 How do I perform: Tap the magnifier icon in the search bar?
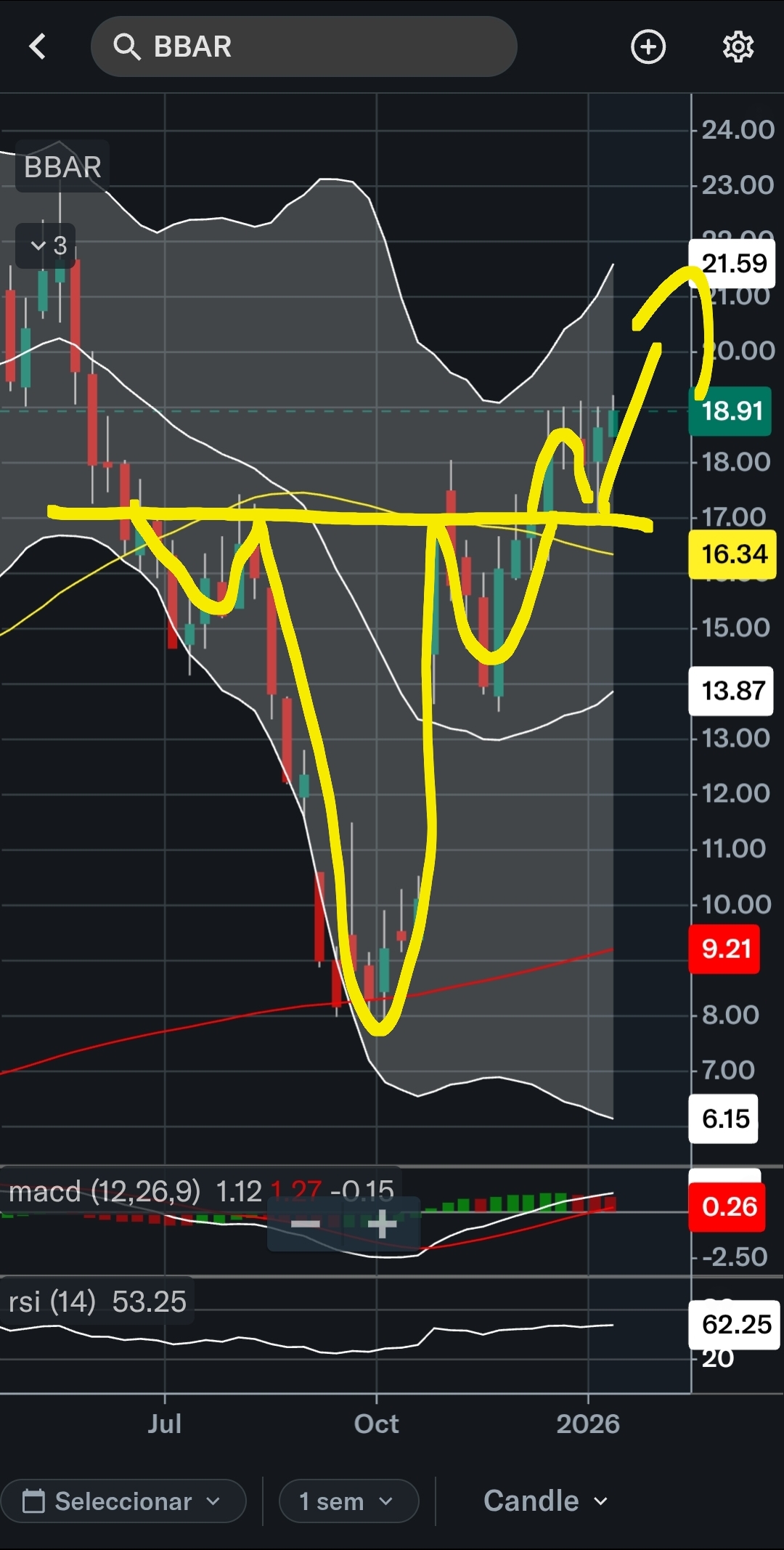tap(127, 46)
